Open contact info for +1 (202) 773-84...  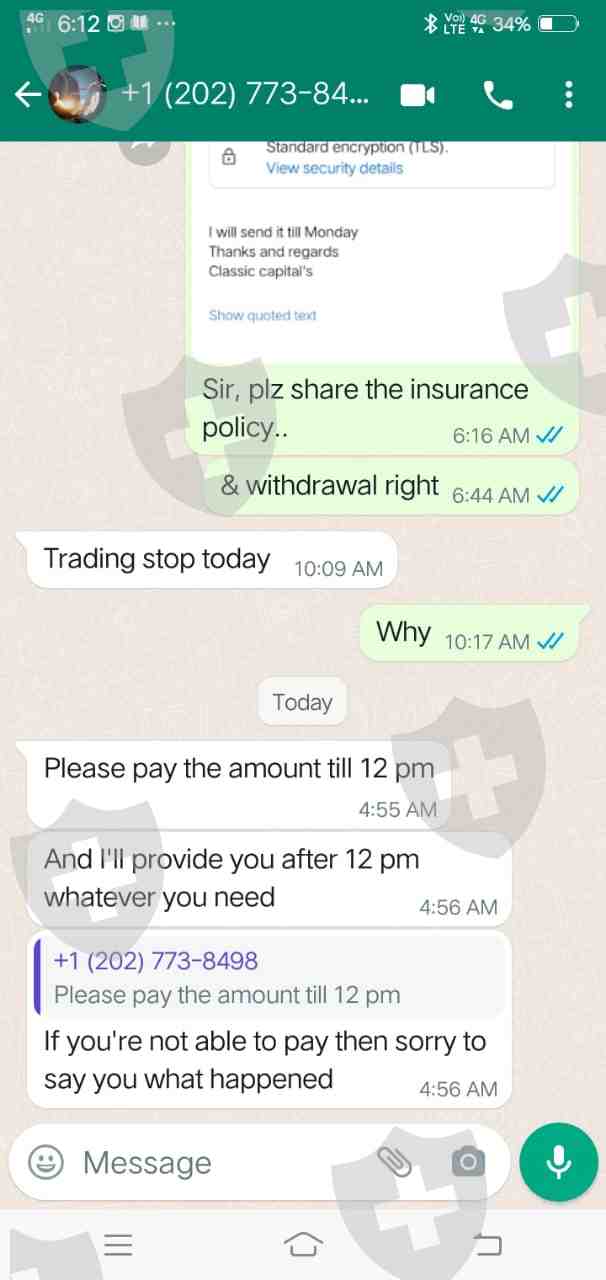click(x=245, y=95)
